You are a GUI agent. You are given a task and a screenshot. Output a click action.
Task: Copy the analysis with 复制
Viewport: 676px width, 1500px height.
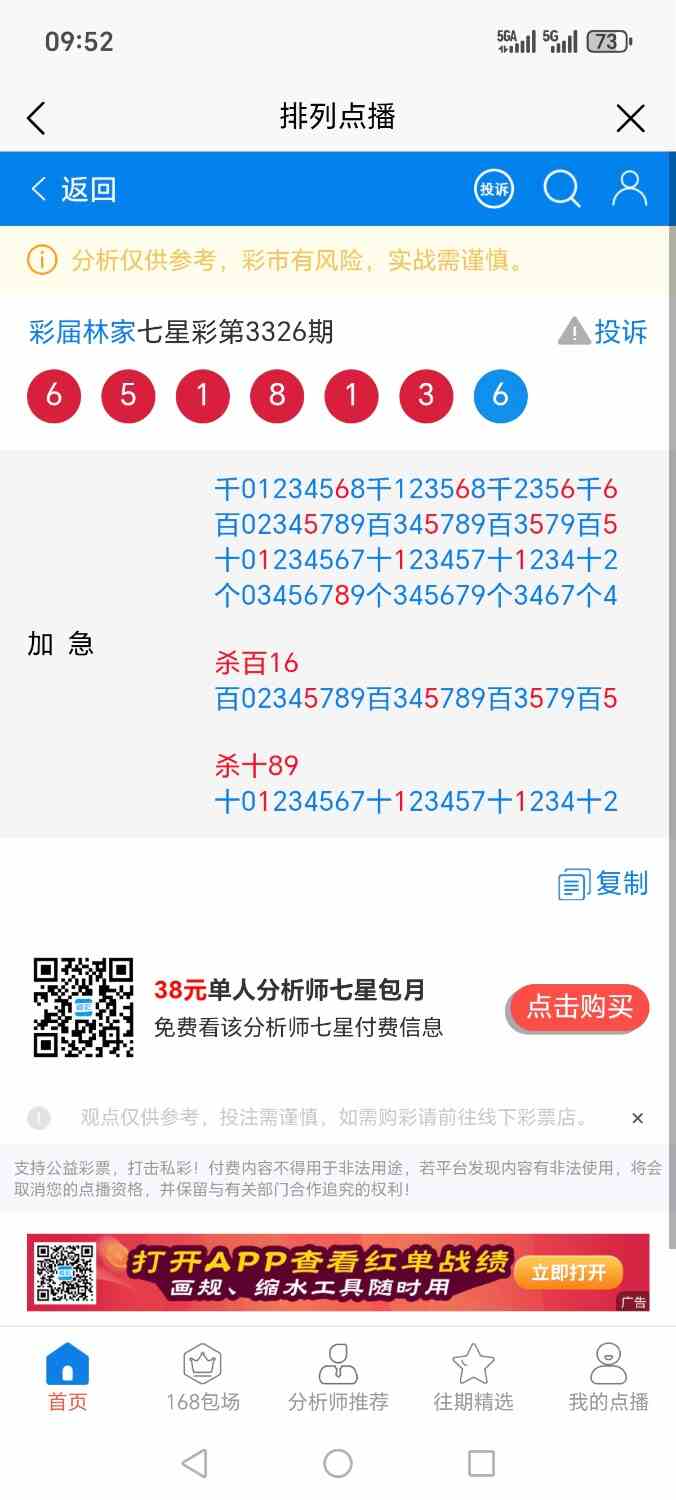(x=603, y=884)
